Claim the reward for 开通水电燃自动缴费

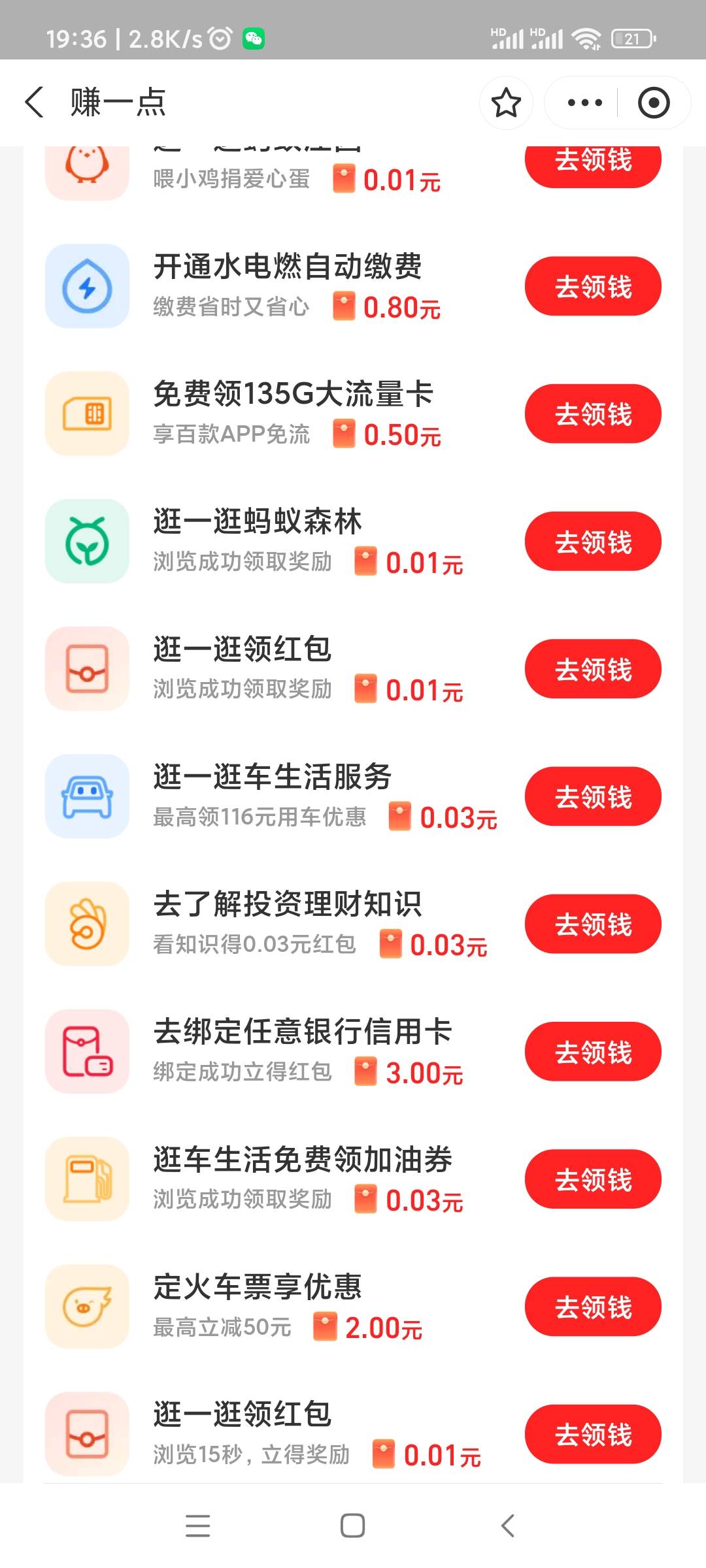tap(593, 286)
